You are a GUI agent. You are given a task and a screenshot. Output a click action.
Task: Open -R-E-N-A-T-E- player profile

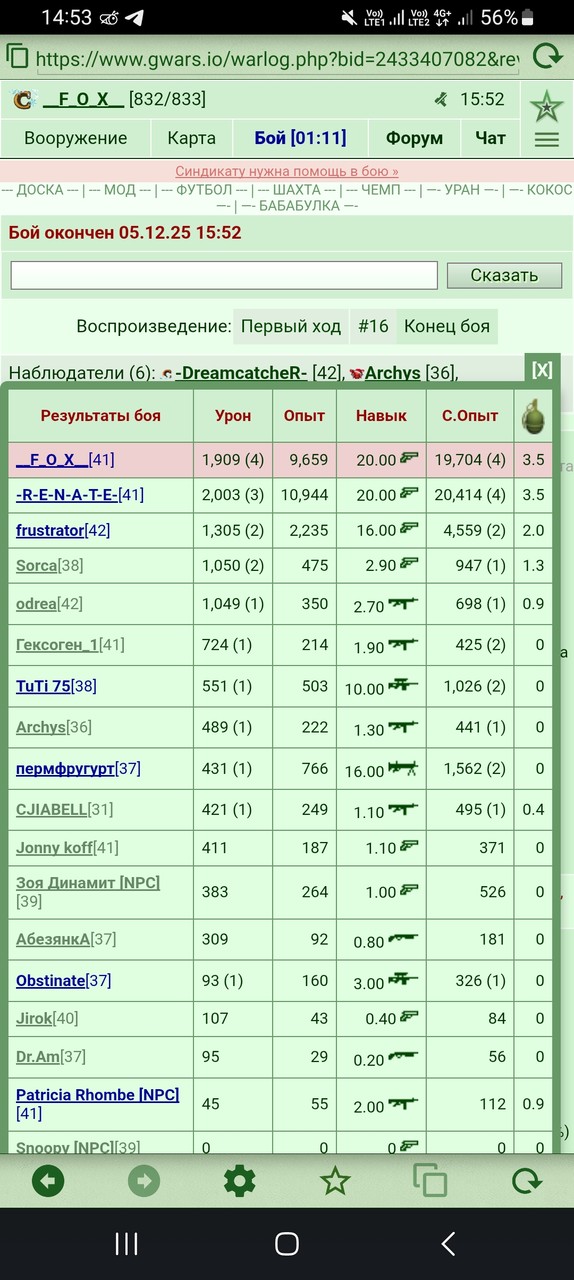(x=66, y=495)
